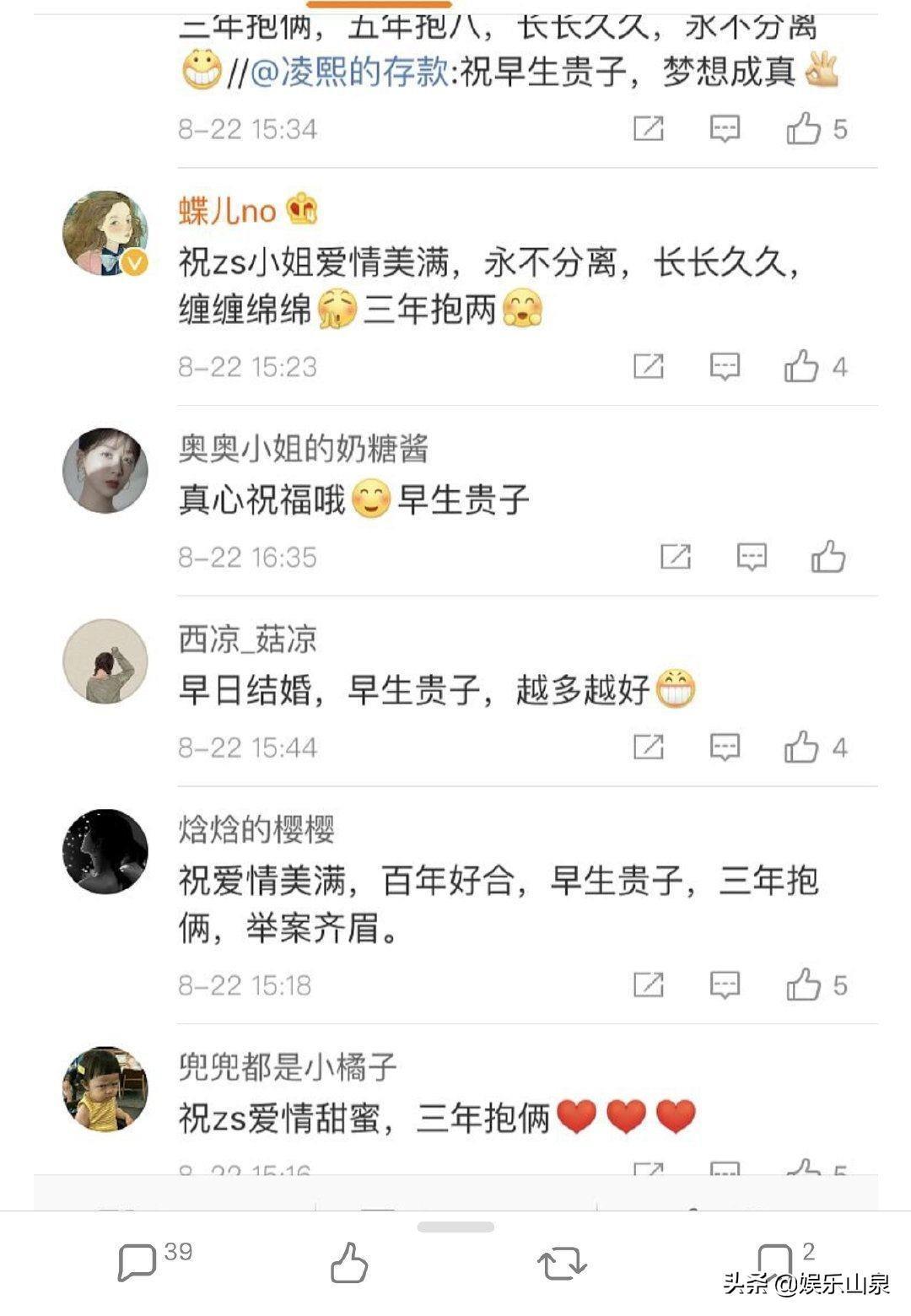
Task: Tap the thumbs-up in bottom bar
Action: (x=348, y=1263)
